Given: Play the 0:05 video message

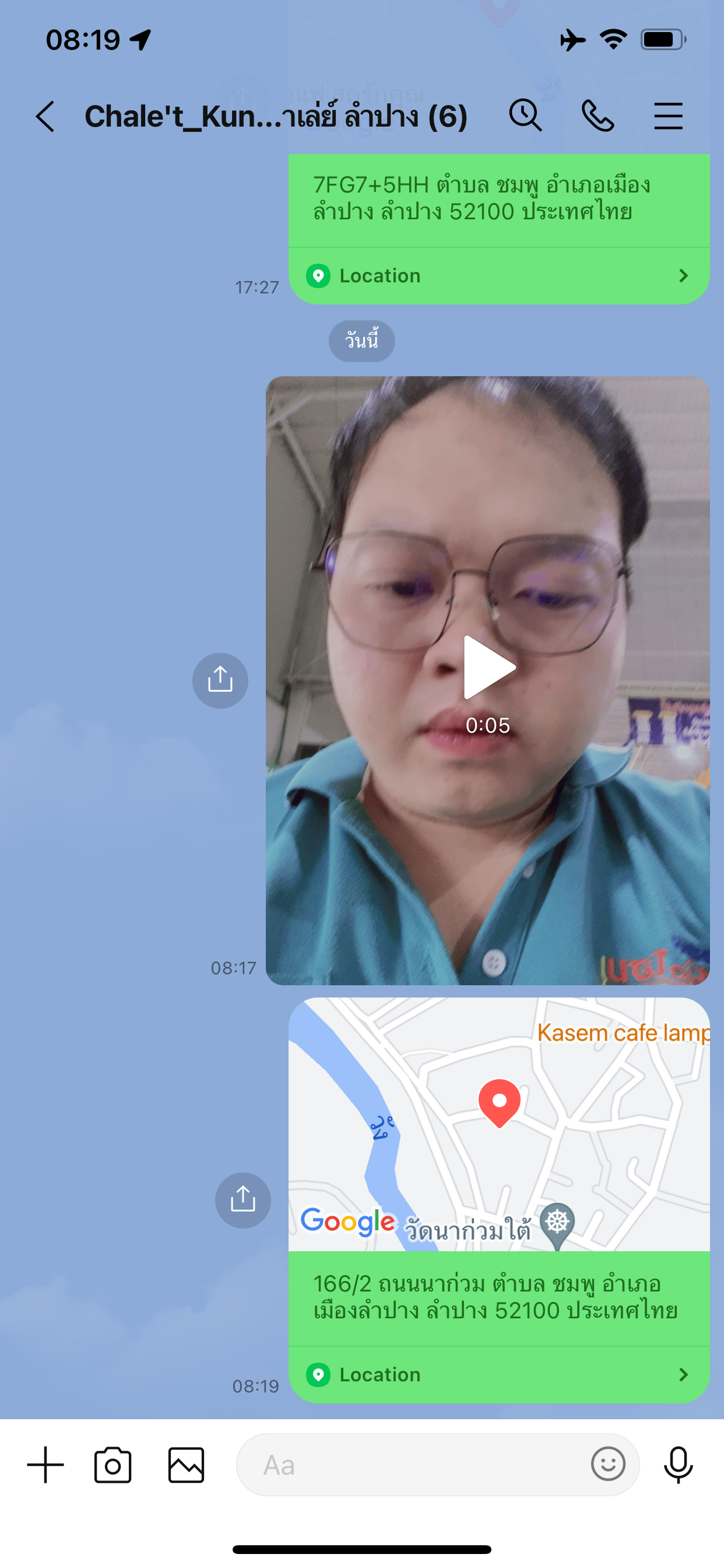Looking at the screenshot, I should [488, 667].
